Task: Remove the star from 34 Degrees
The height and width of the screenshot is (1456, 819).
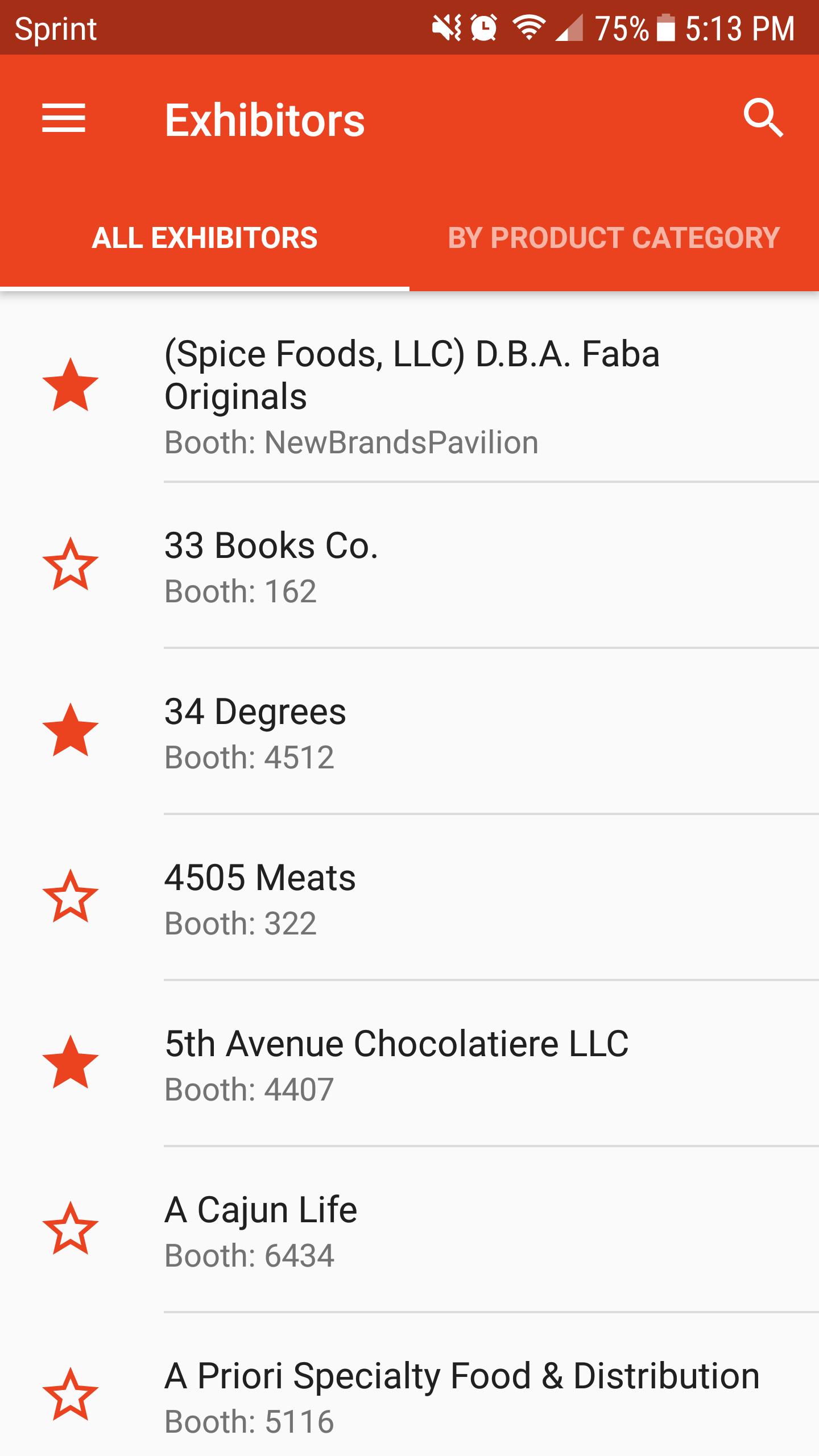Action: click(71, 731)
